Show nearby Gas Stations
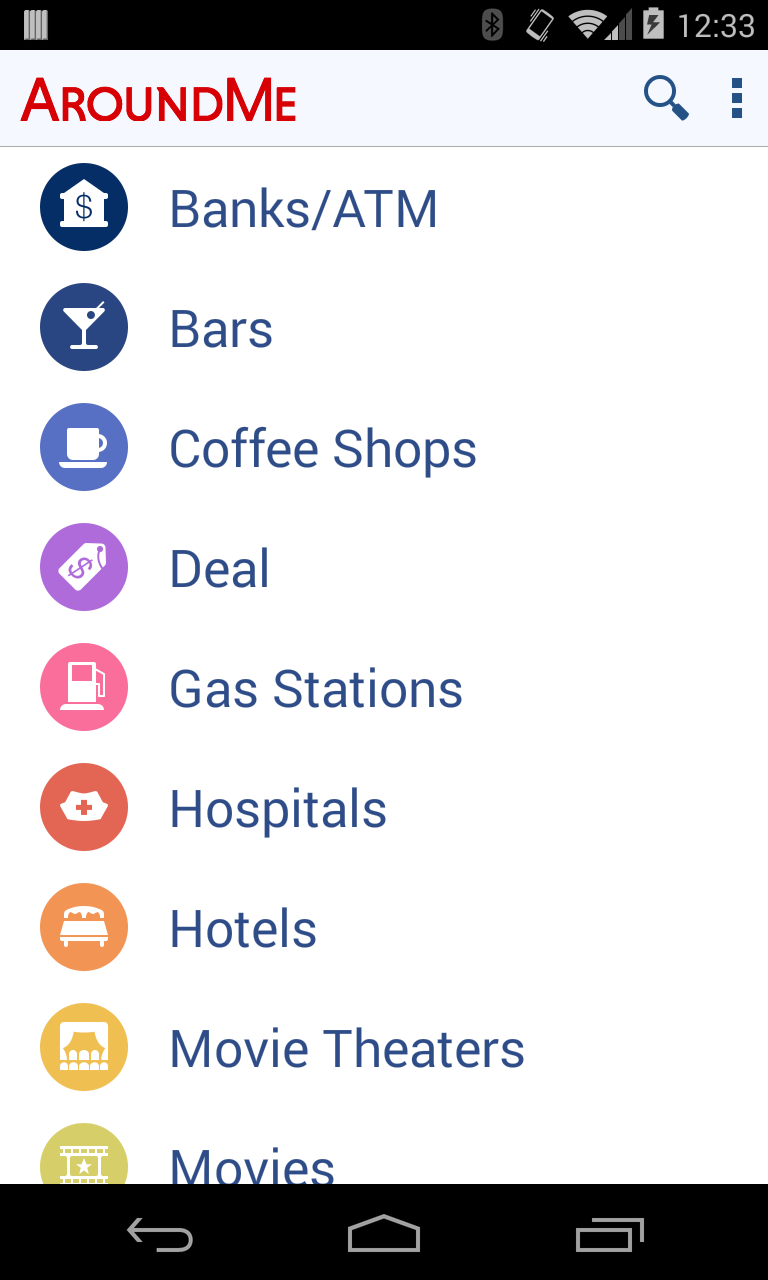This screenshot has width=768, height=1280. click(x=316, y=689)
